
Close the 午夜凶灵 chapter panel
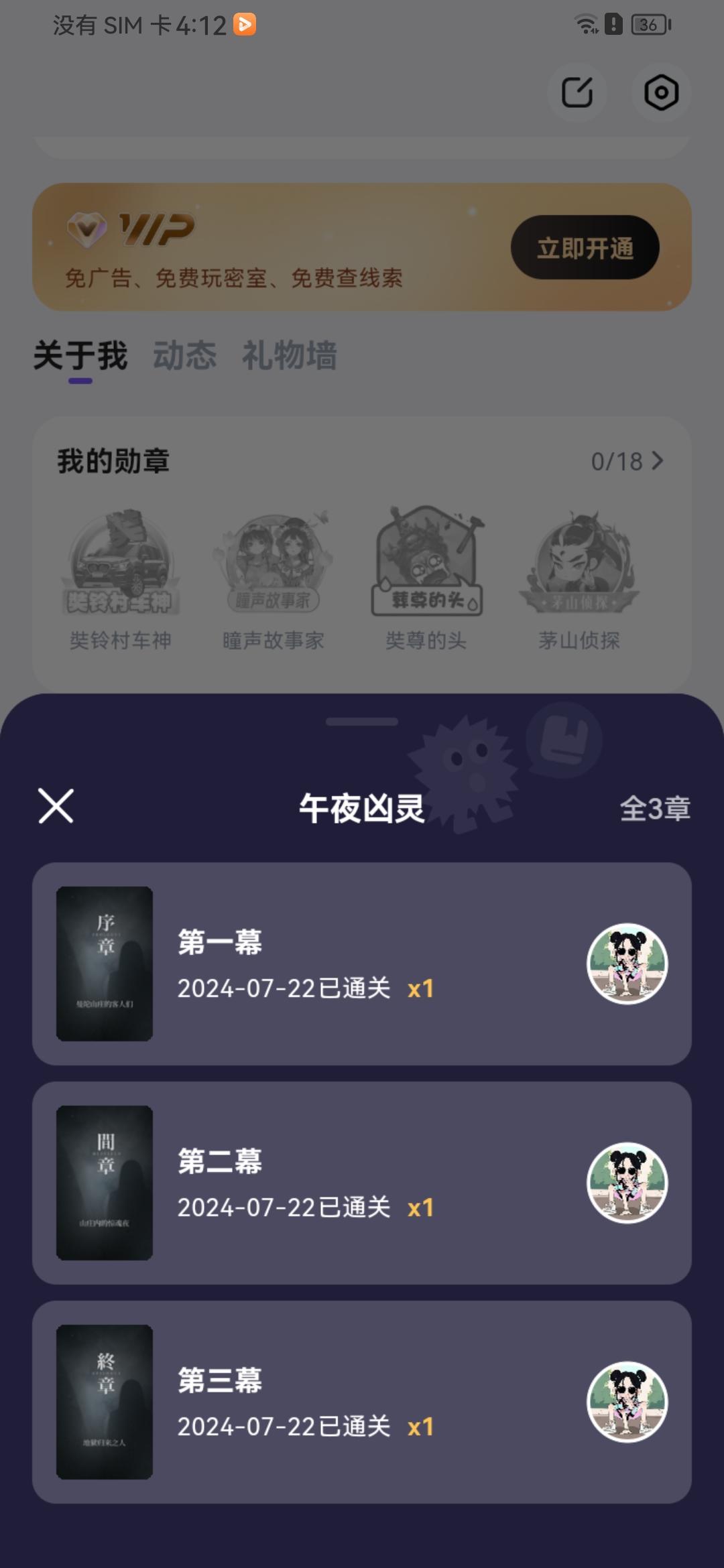[56, 808]
